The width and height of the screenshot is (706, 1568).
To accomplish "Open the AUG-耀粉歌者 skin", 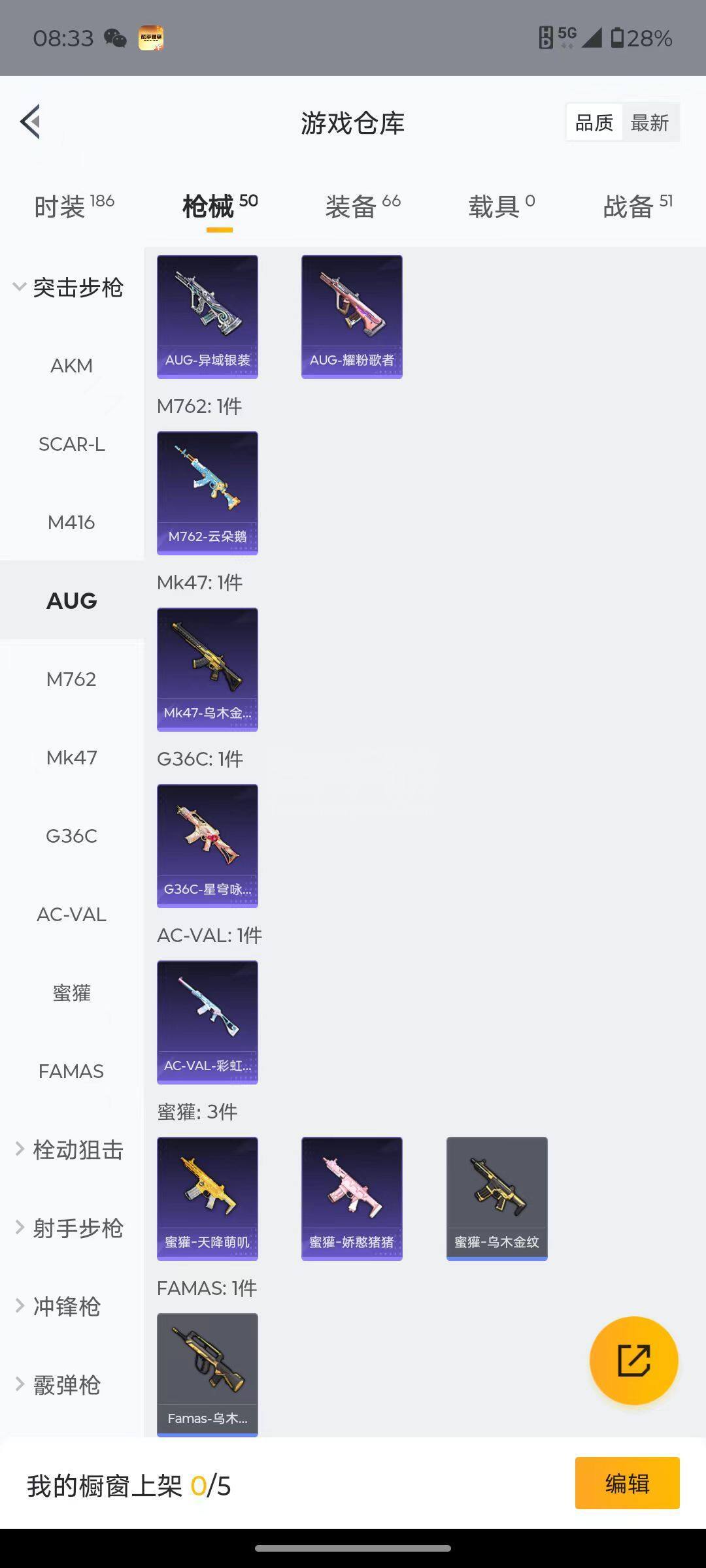I will click(x=352, y=316).
